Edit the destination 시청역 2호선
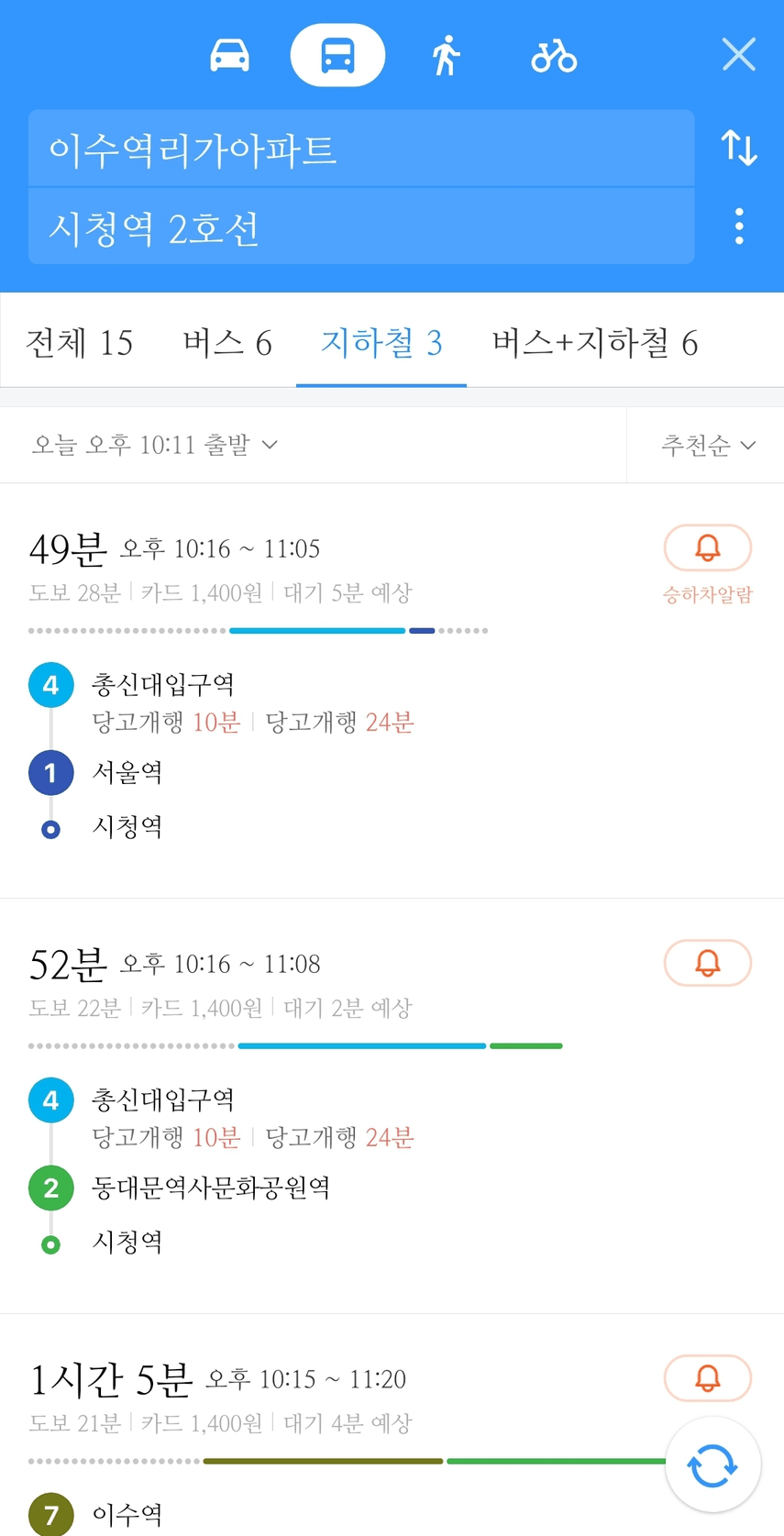The image size is (784, 1536). tap(361, 227)
